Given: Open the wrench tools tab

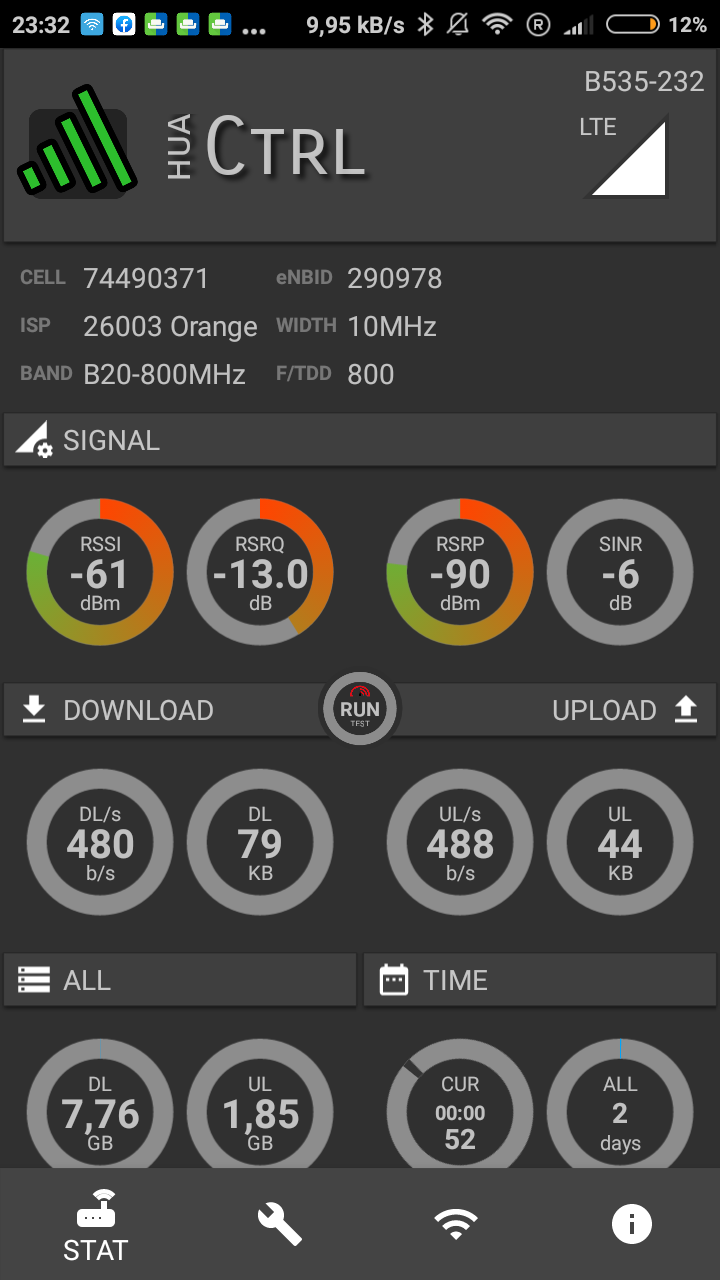Looking at the screenshot, I should [x=279, y=1224].
